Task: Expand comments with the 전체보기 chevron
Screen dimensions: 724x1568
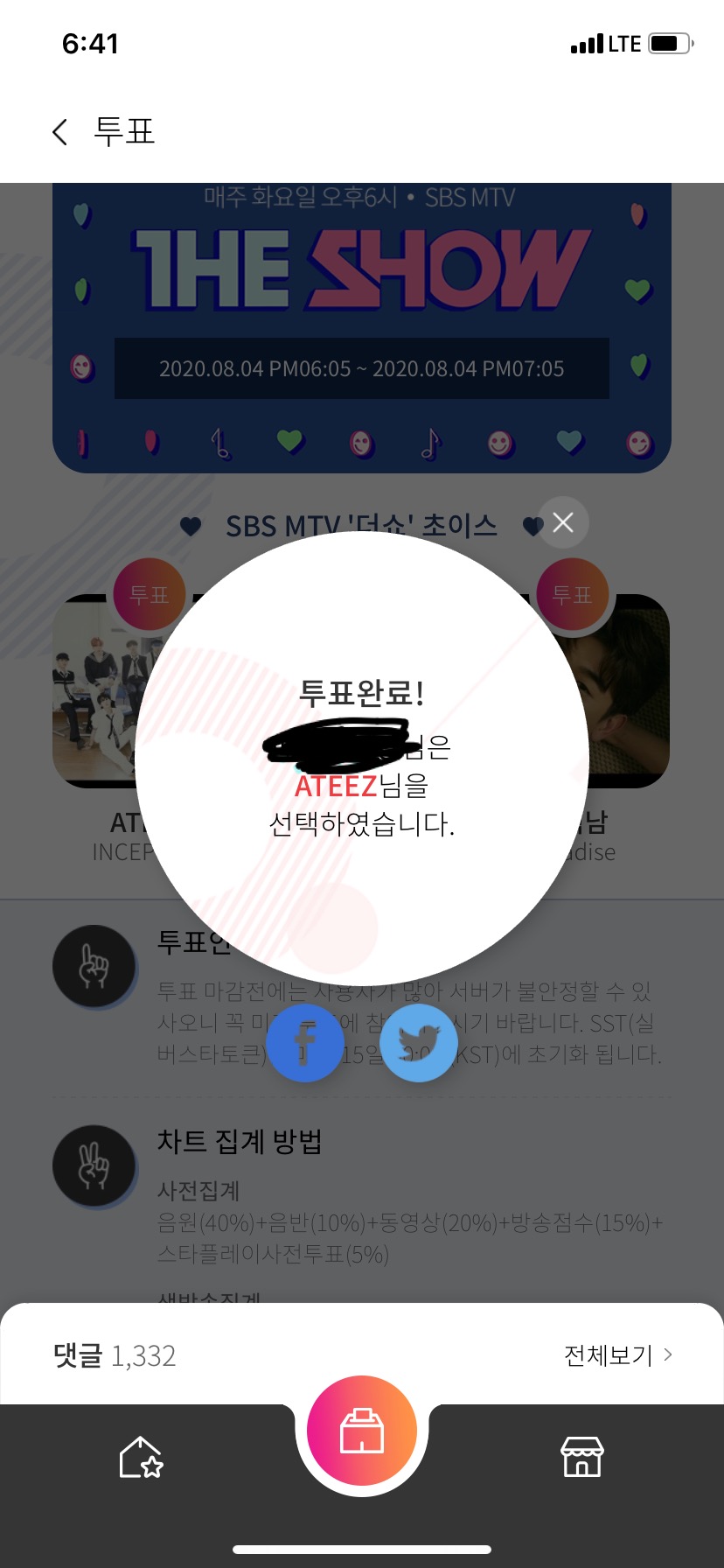Action: coord(669,1354)
